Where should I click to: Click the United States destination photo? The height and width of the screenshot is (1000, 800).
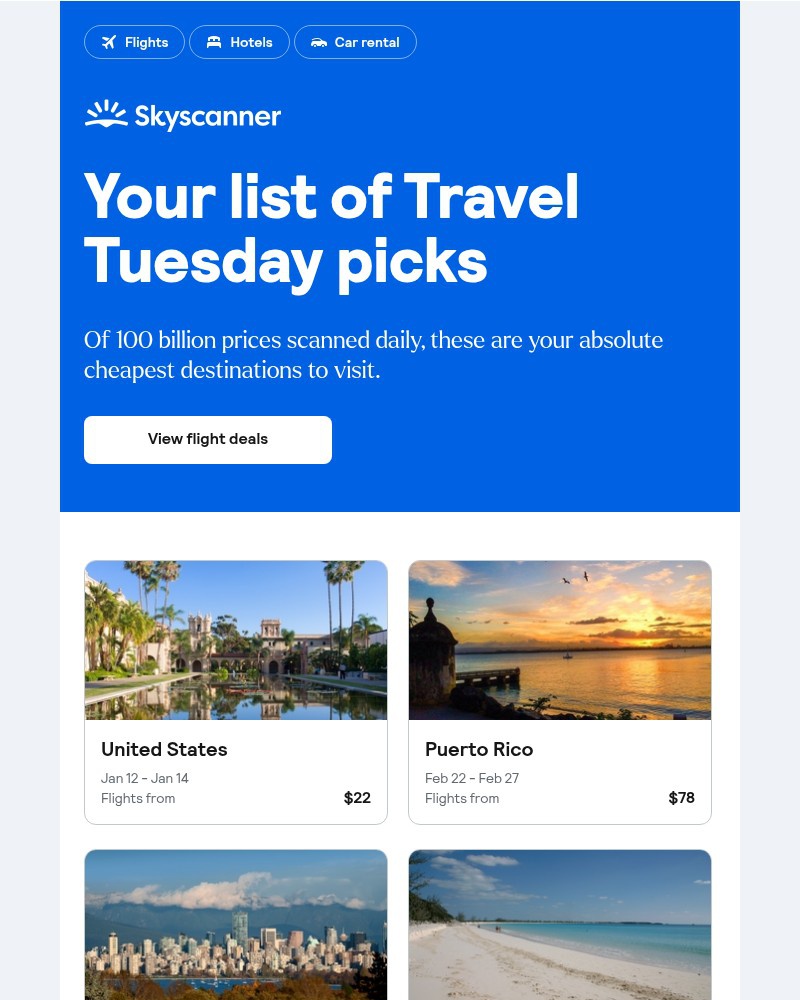pyautogui.click(x=236, y=640)
